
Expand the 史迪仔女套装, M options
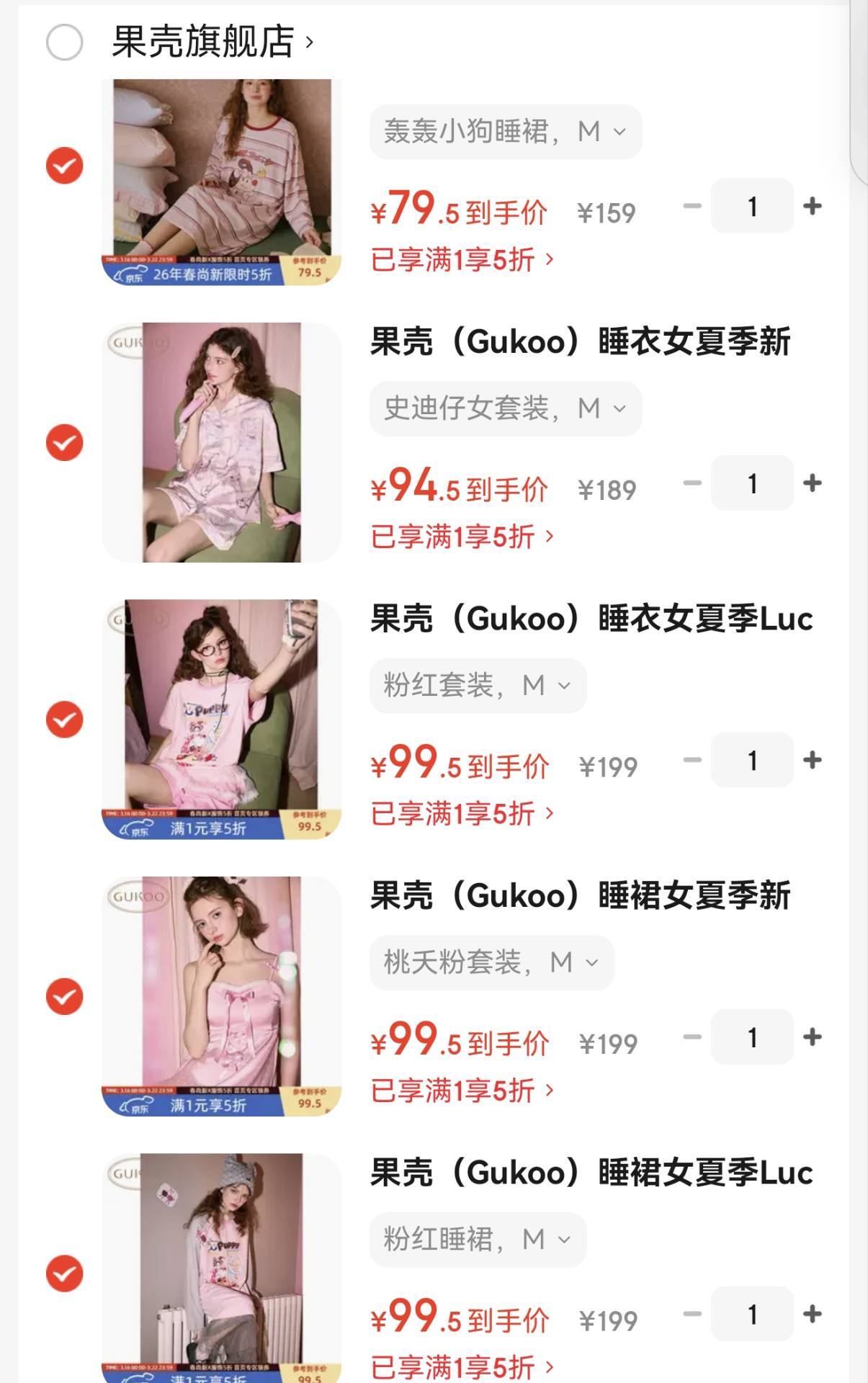(x=505, y=408)
